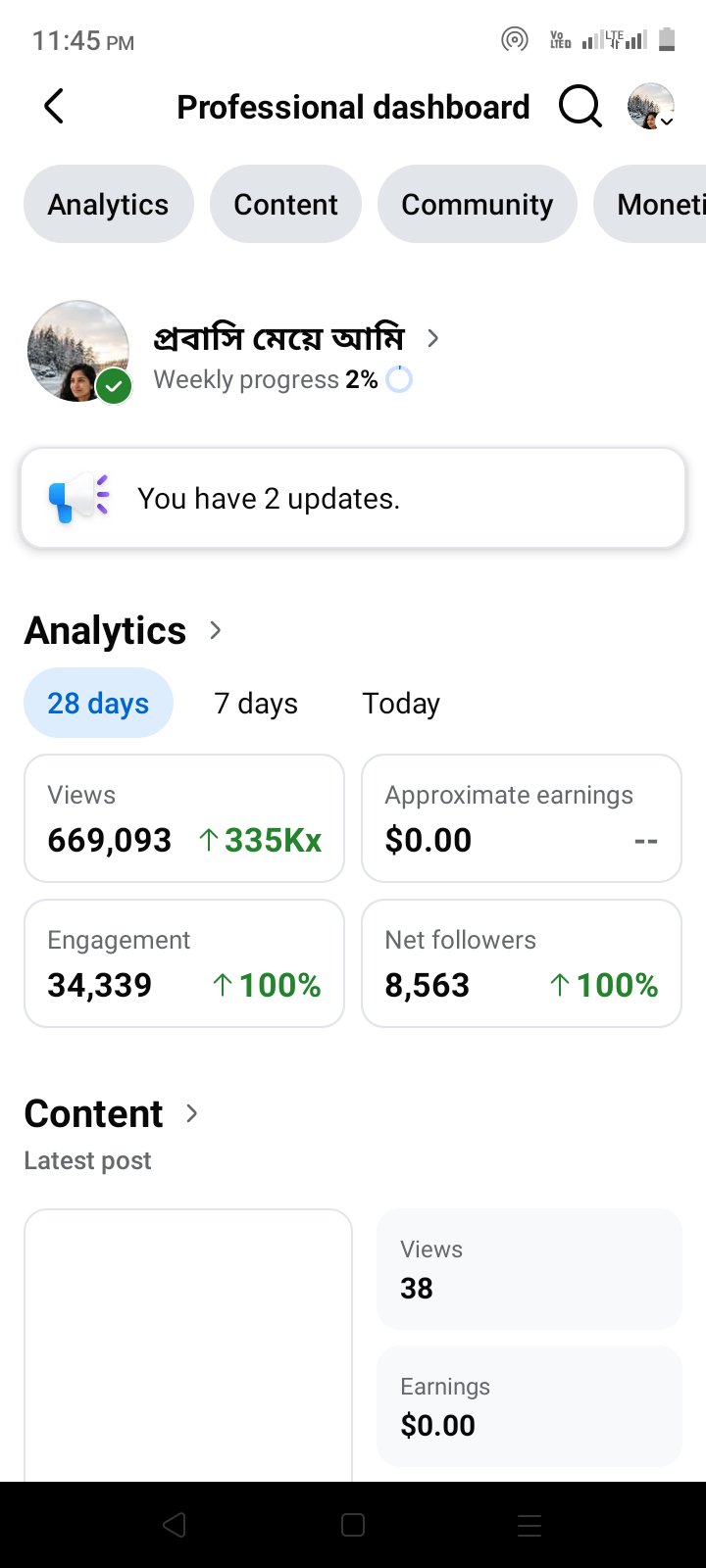Screen dimensions: 706x1568
Task: Open the Content section heading
Action: point(112,1113)
